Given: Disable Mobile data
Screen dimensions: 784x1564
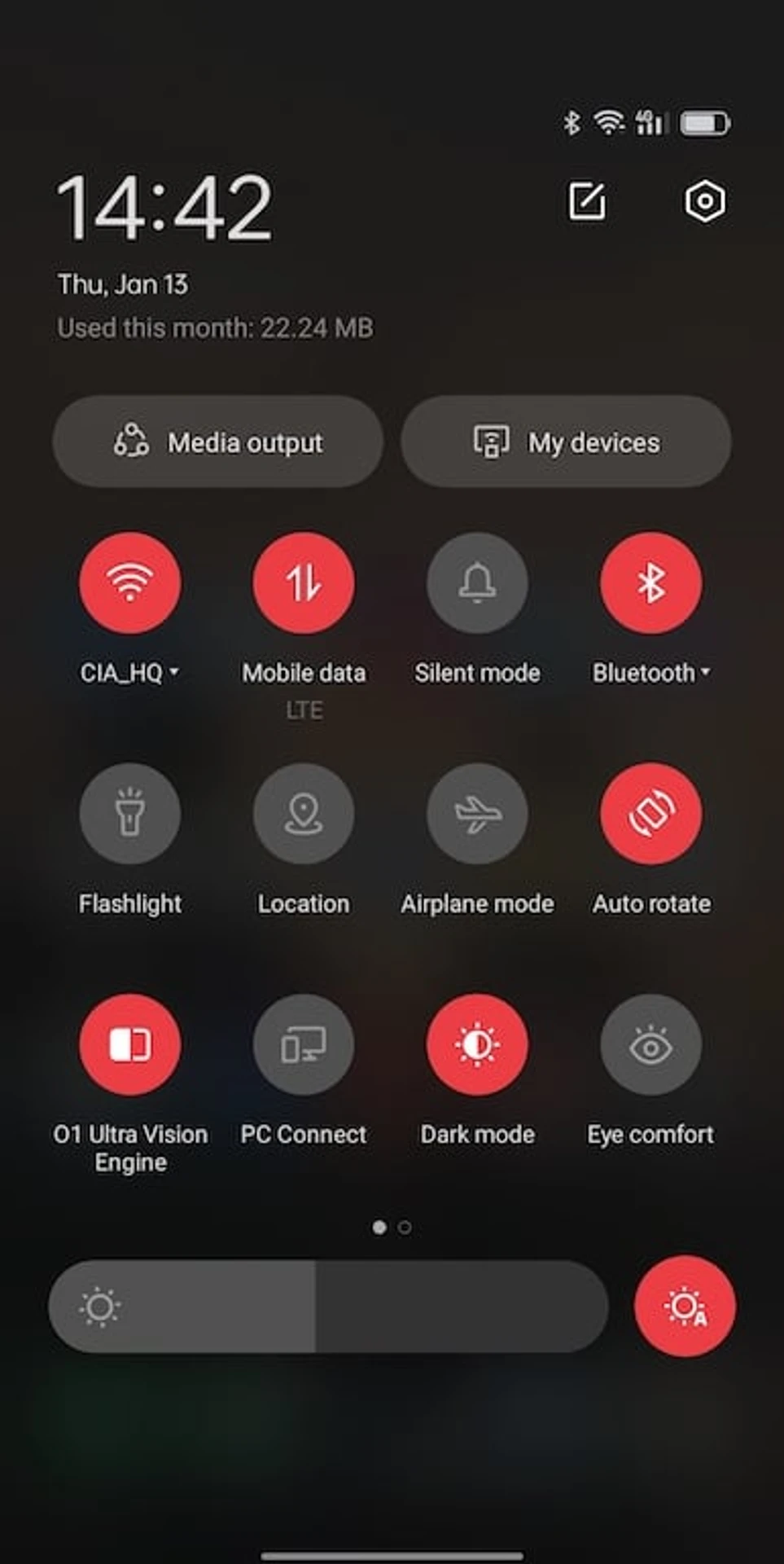Looking at the screenshot, I should 304,583.
